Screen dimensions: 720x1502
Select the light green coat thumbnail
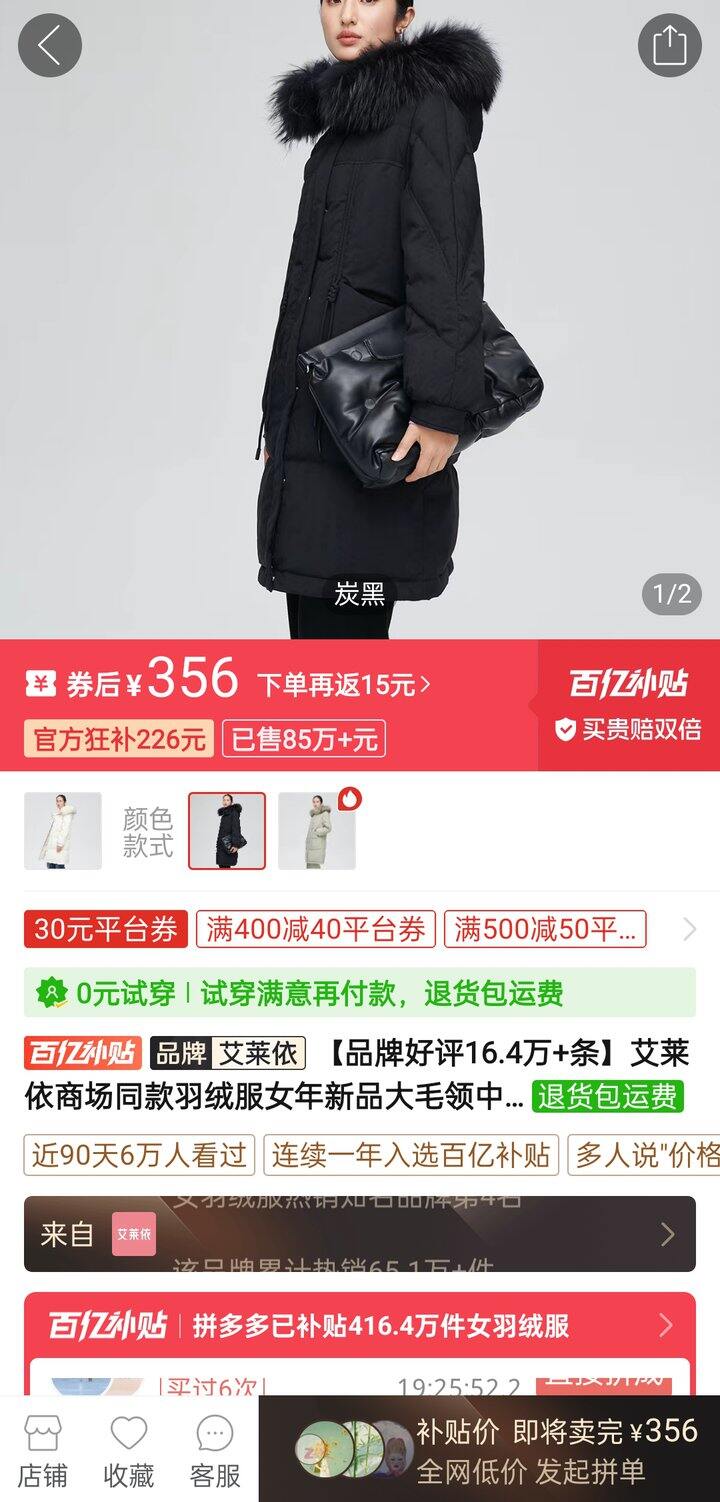(x=317, y=831)
